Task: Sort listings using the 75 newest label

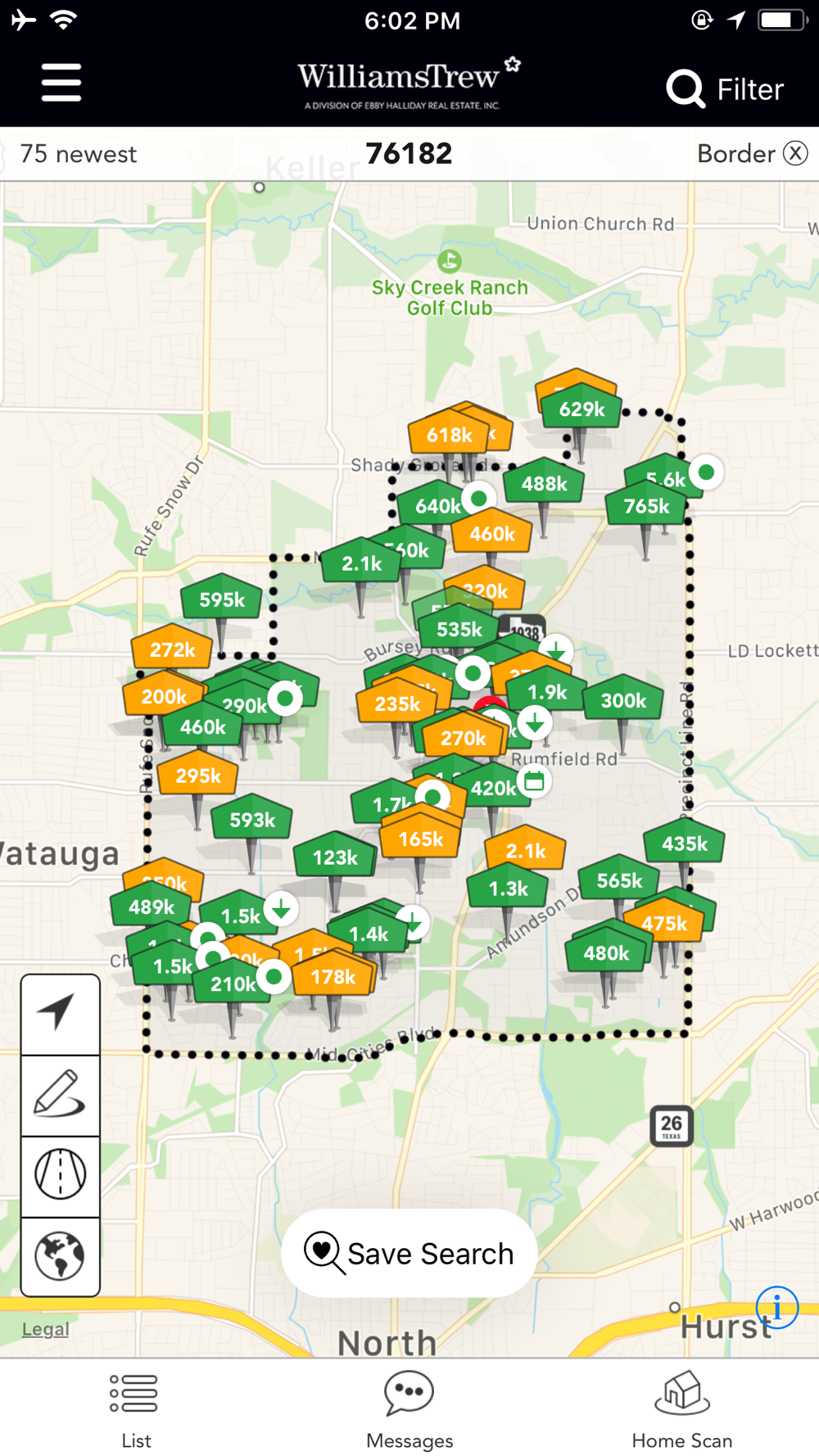Action: tap(79, 154)
